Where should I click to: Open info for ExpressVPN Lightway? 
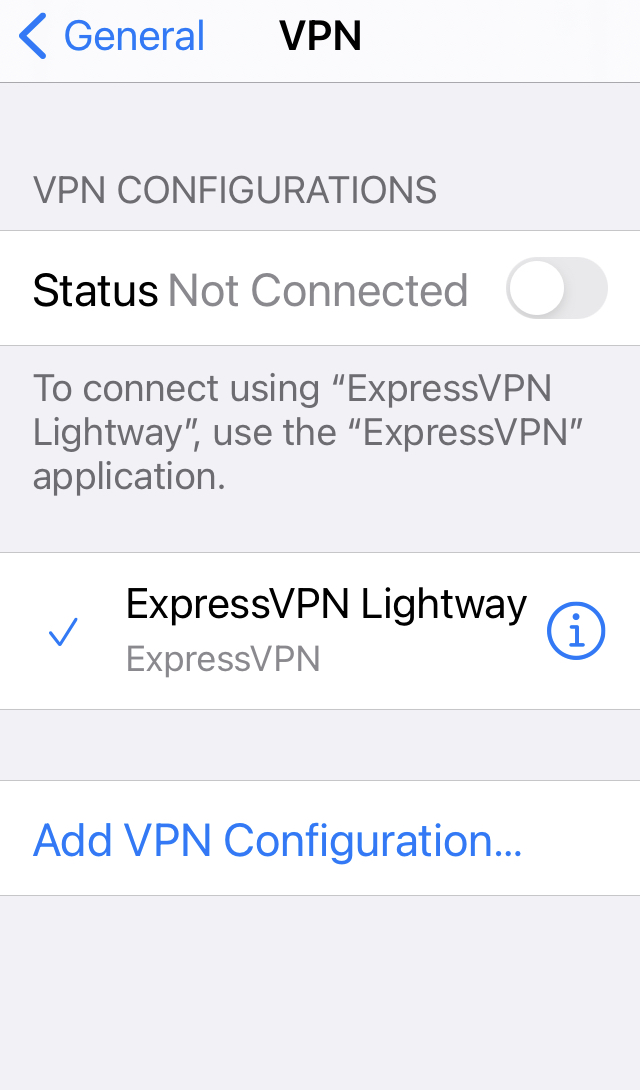(x=576, y=631)
